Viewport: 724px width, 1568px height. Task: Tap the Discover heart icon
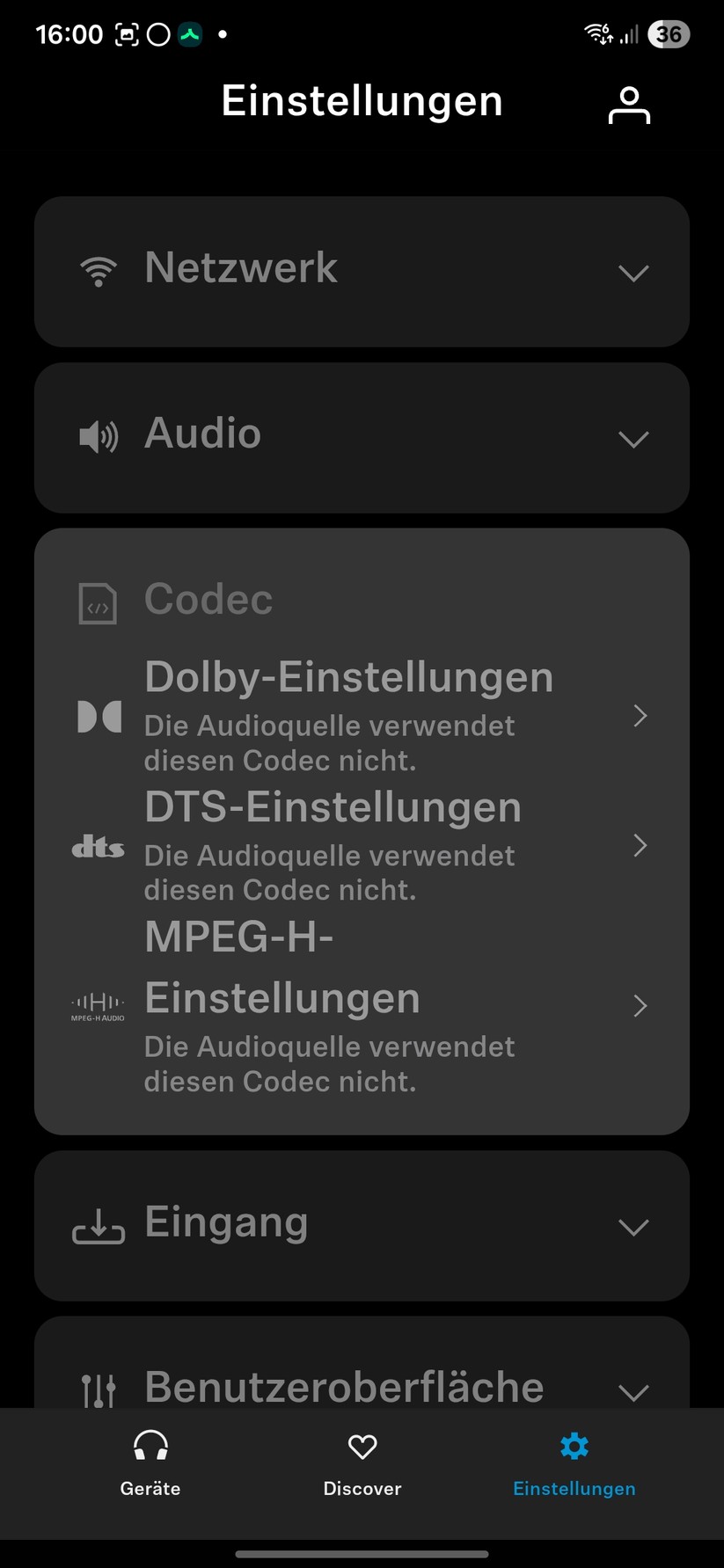[362, 1445]
